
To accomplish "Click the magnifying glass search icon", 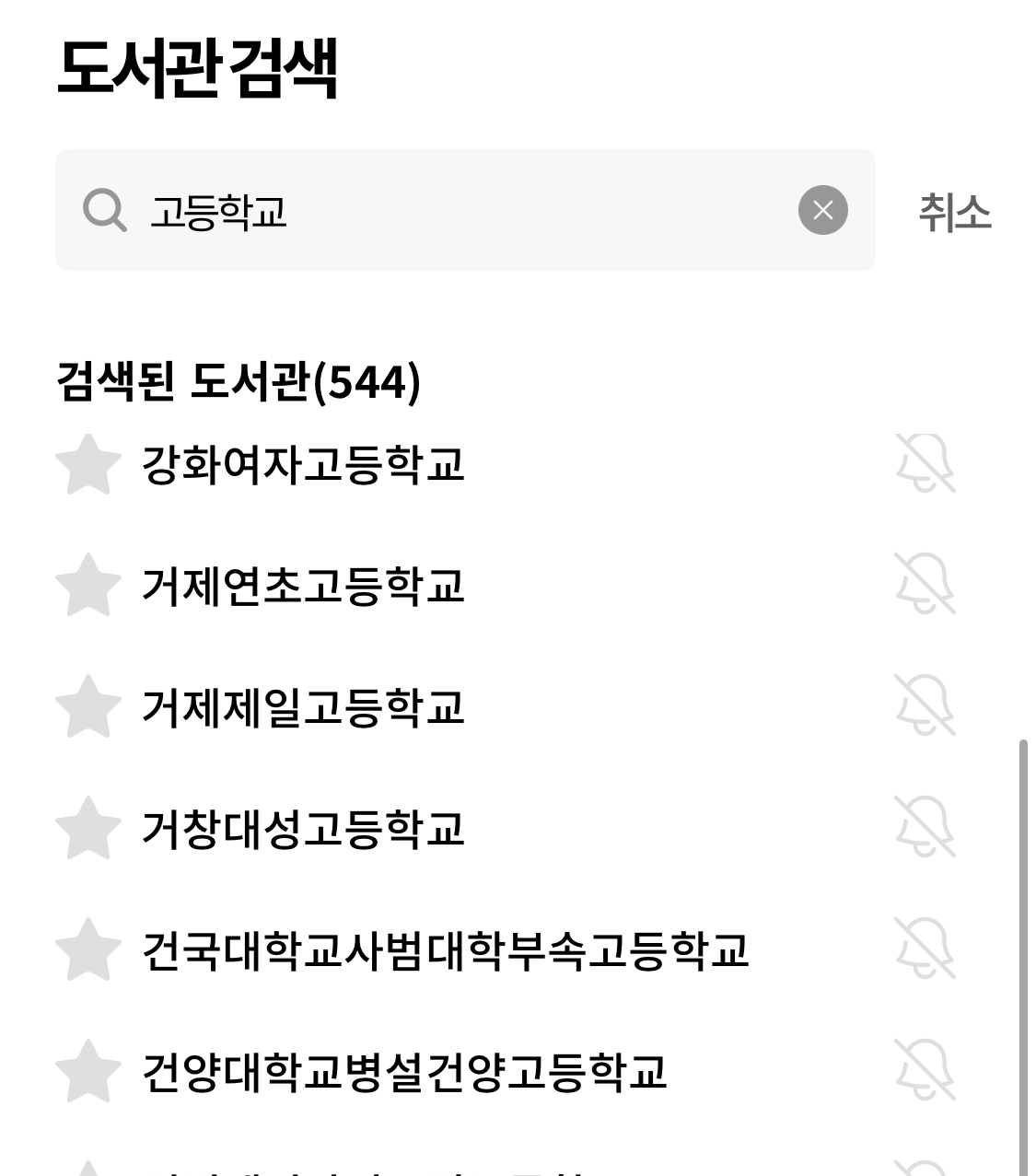I will point(105,210).
